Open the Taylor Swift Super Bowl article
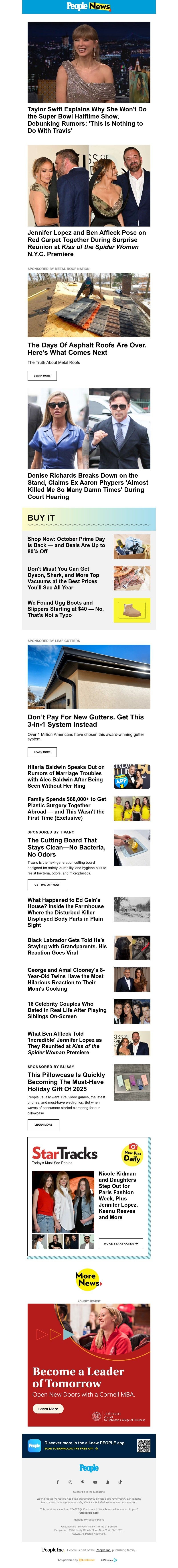Viewport: 178px width, 1568px height. point(86,119)
